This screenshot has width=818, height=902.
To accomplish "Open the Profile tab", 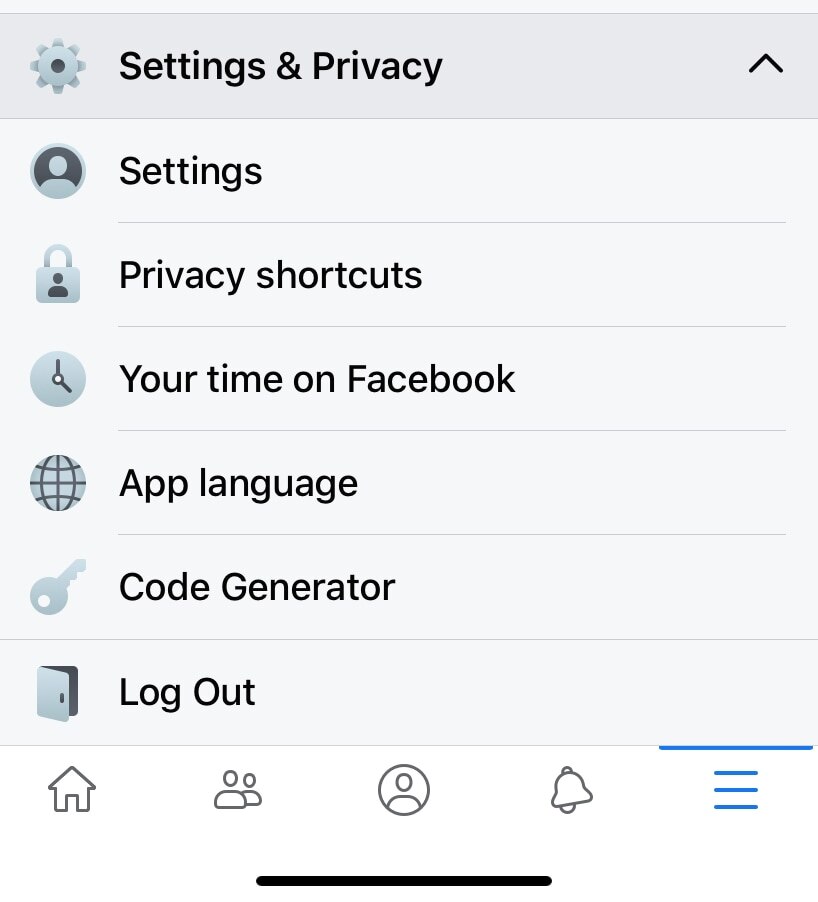I will pos(404,790).
